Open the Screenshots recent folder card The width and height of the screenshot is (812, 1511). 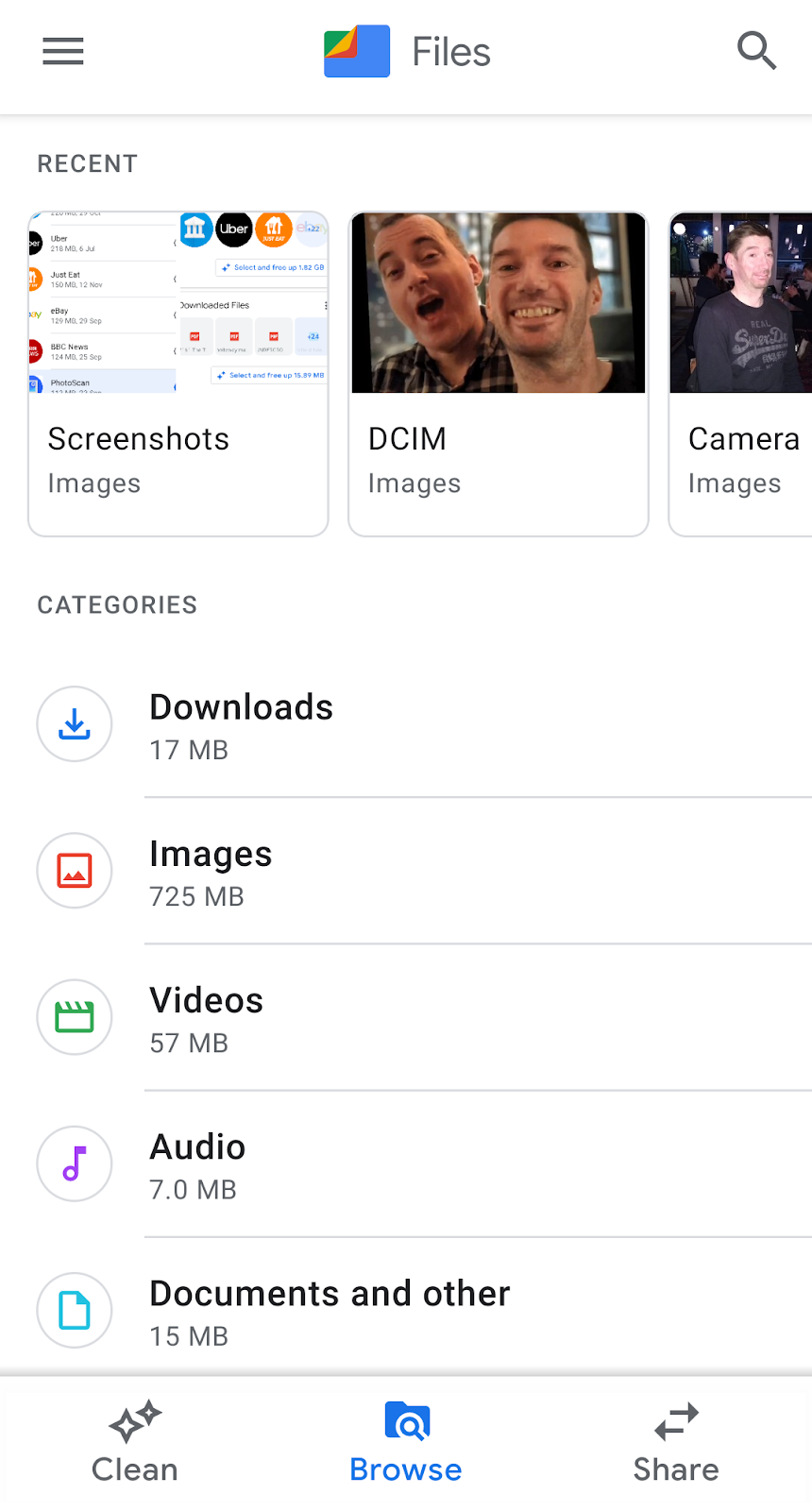(x=178, y=374)
